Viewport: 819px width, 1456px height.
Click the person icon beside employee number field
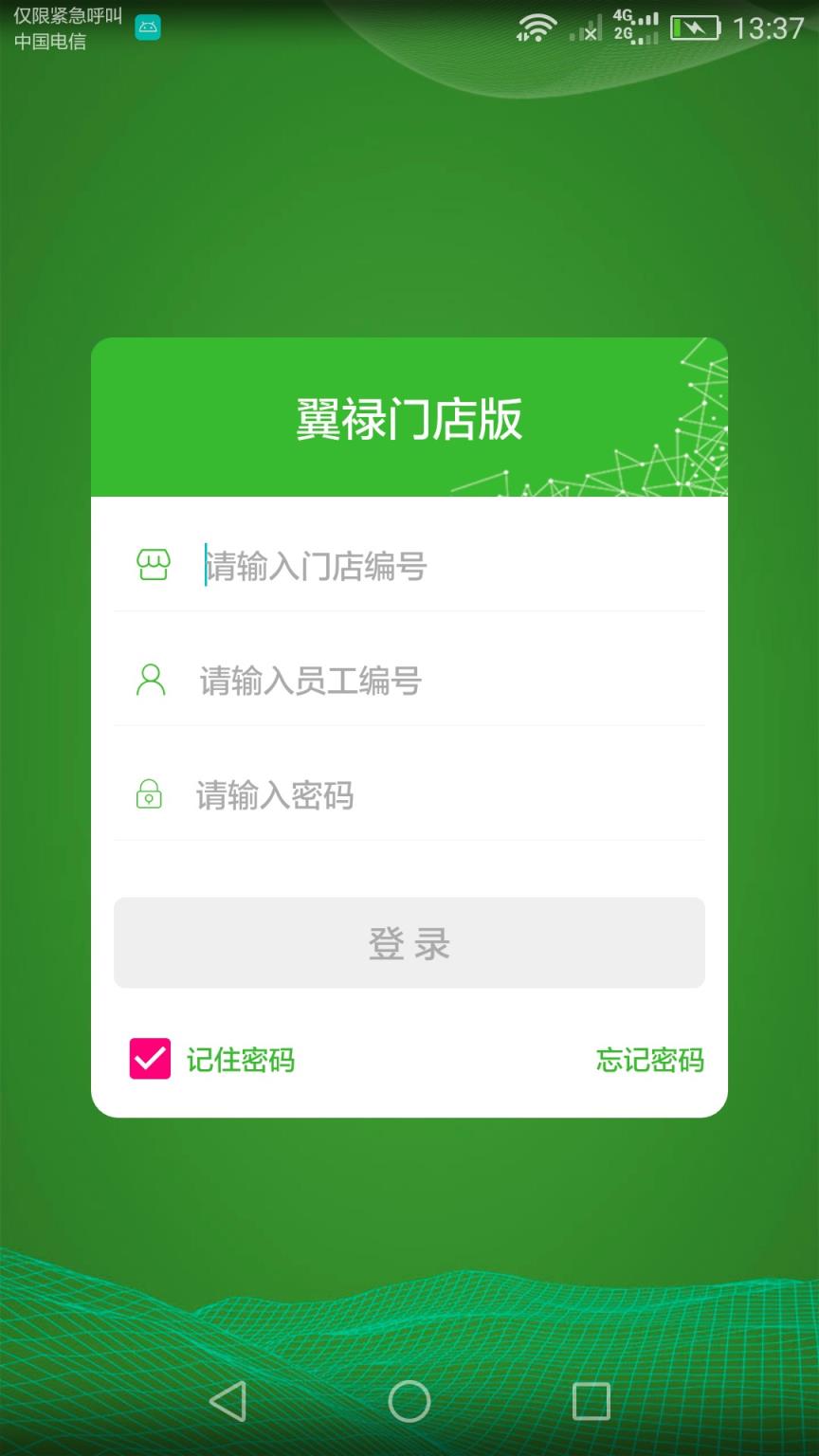(150, 681)
